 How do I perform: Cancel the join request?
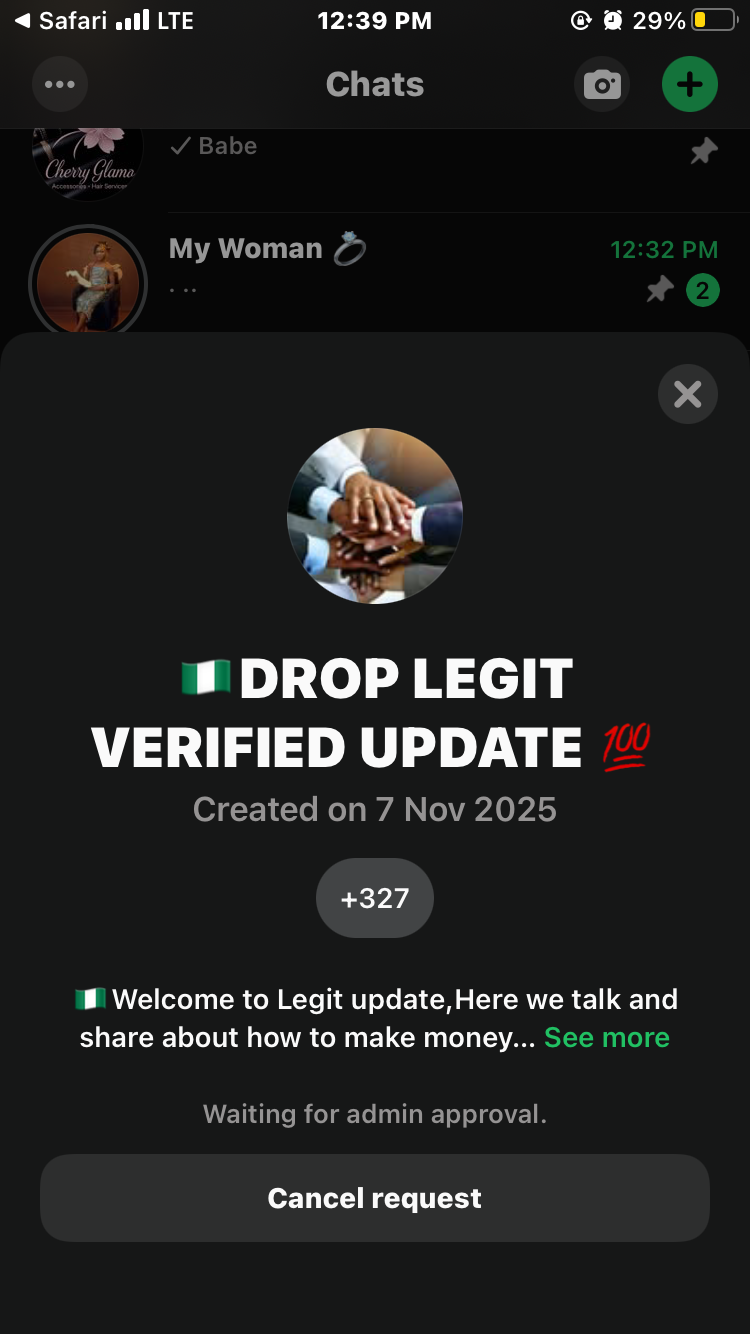[374, 1197]
